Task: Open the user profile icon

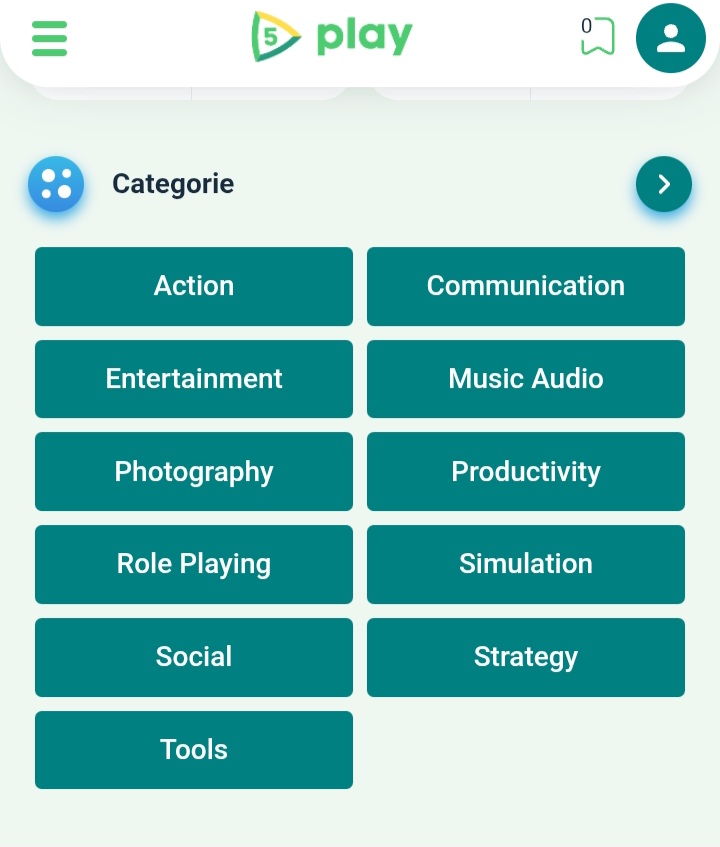Action: [x=670, y=38]
